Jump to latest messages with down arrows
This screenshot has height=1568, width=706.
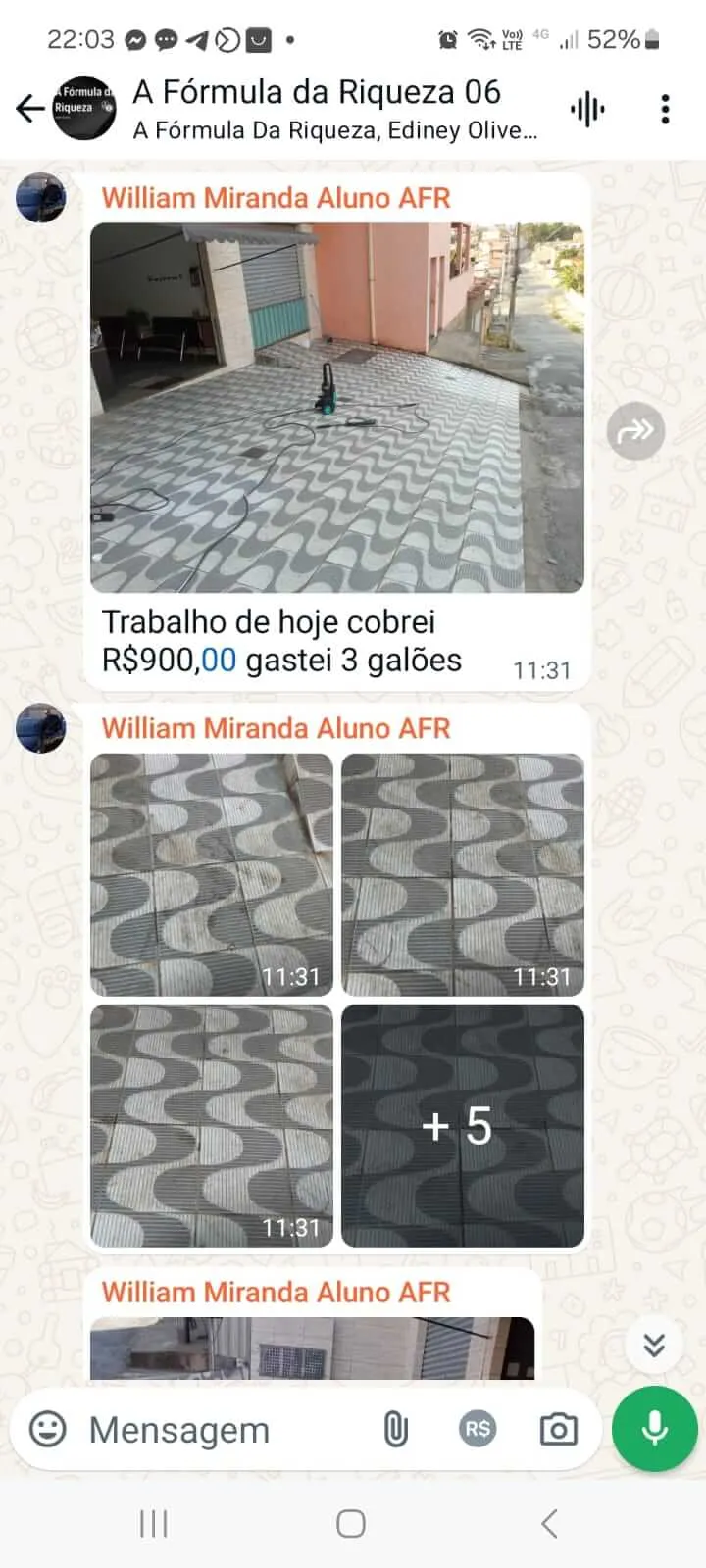654,1344
